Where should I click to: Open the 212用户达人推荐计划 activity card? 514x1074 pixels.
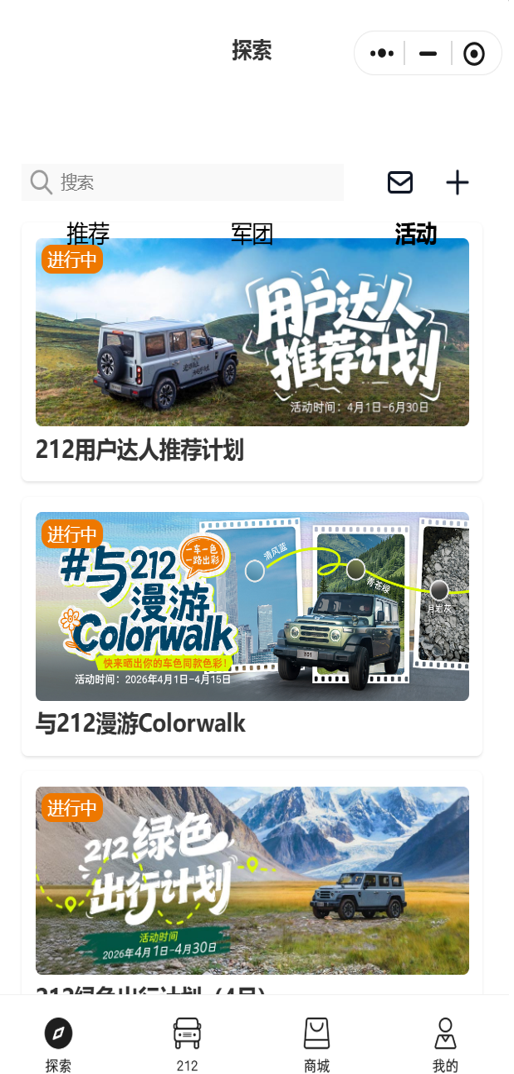point(252,351)
